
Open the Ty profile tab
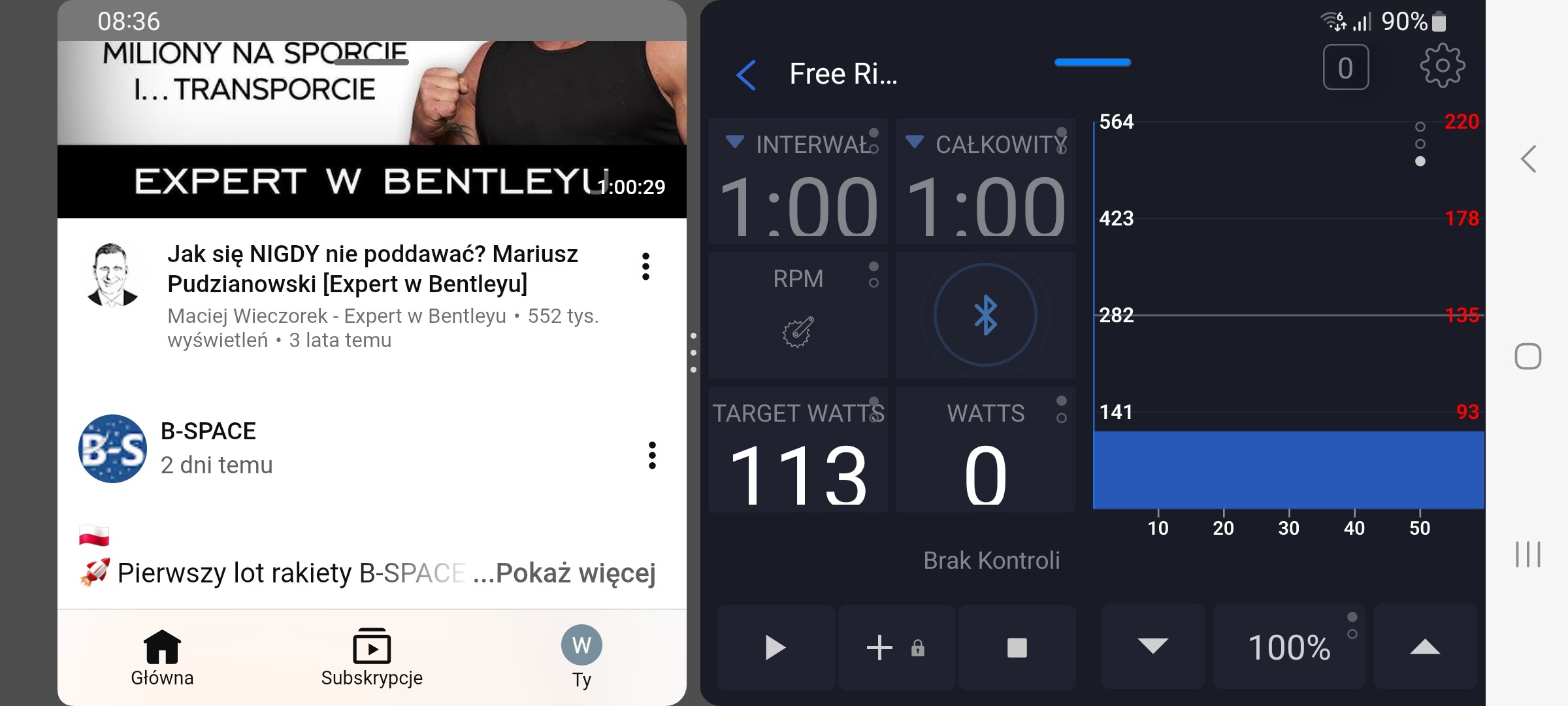pos(581,658)
